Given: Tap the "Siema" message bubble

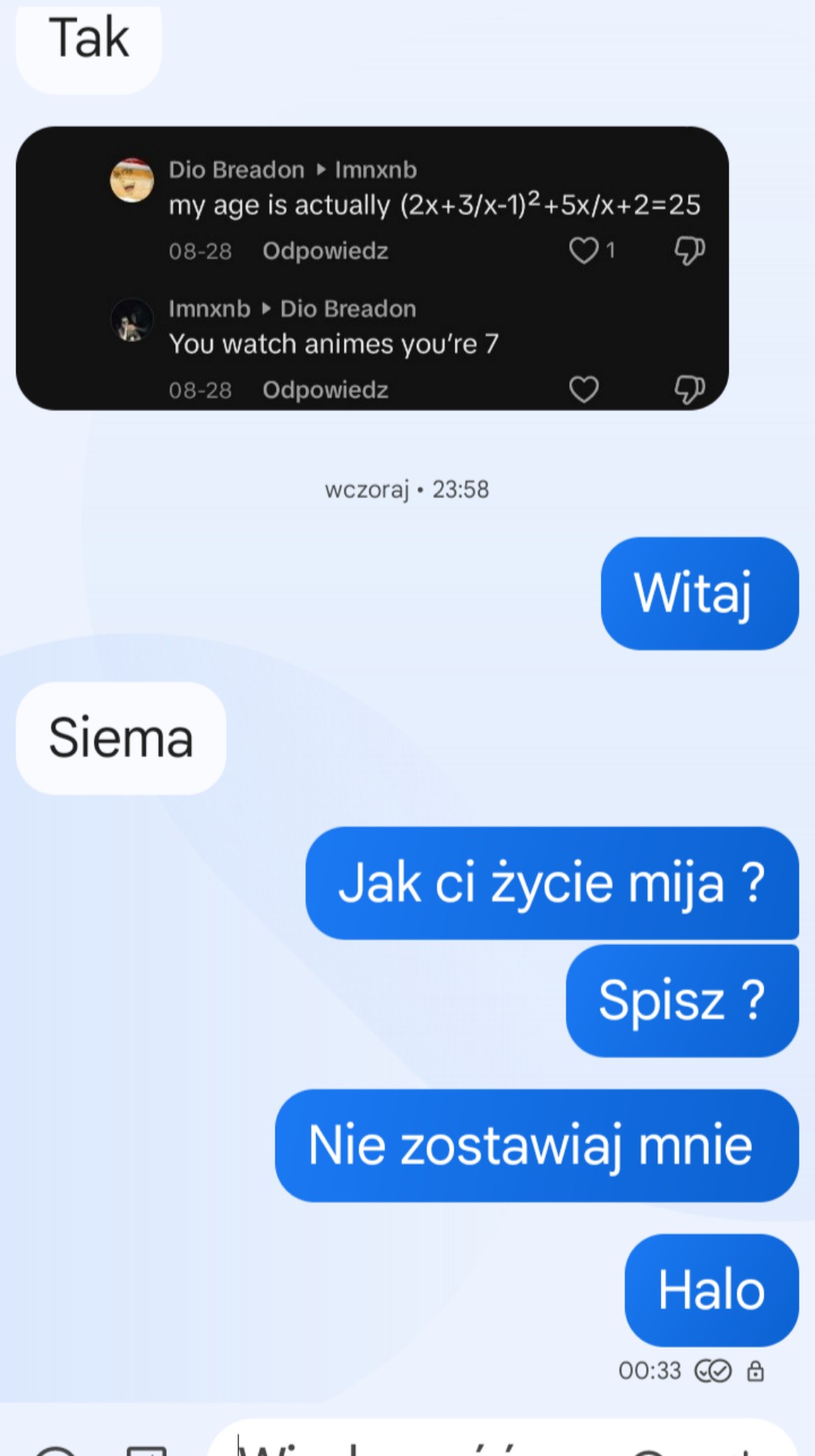Looking at the screenshot, I should (x=121, y=738).
